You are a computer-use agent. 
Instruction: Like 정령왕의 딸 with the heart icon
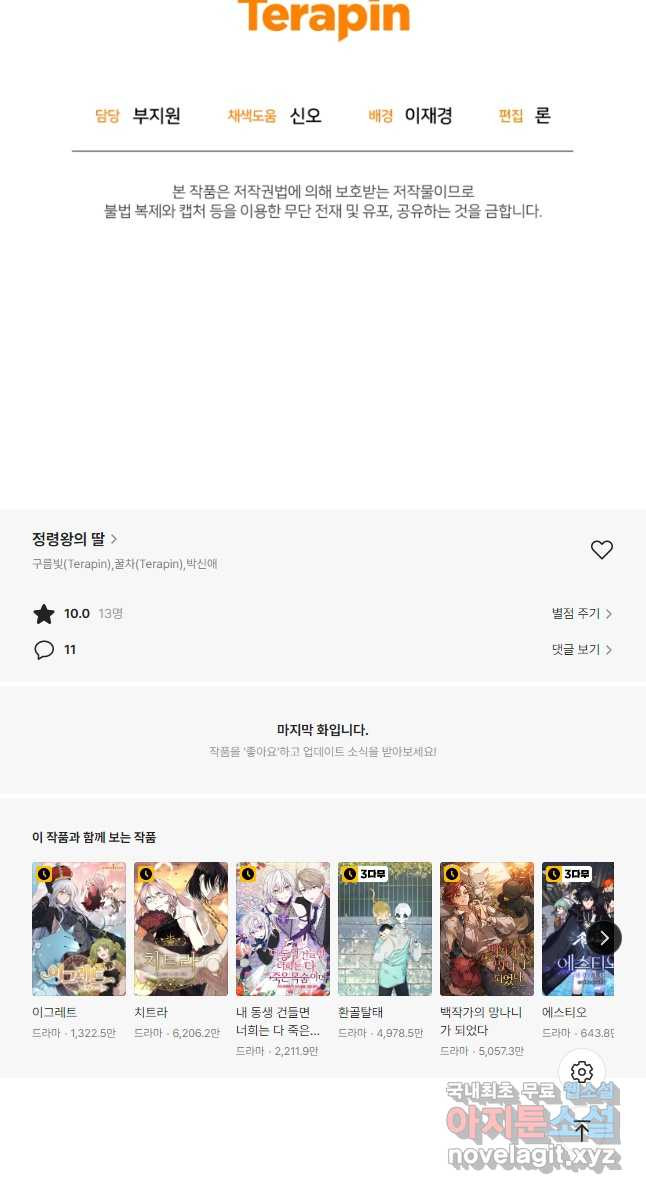coord(601,550)
